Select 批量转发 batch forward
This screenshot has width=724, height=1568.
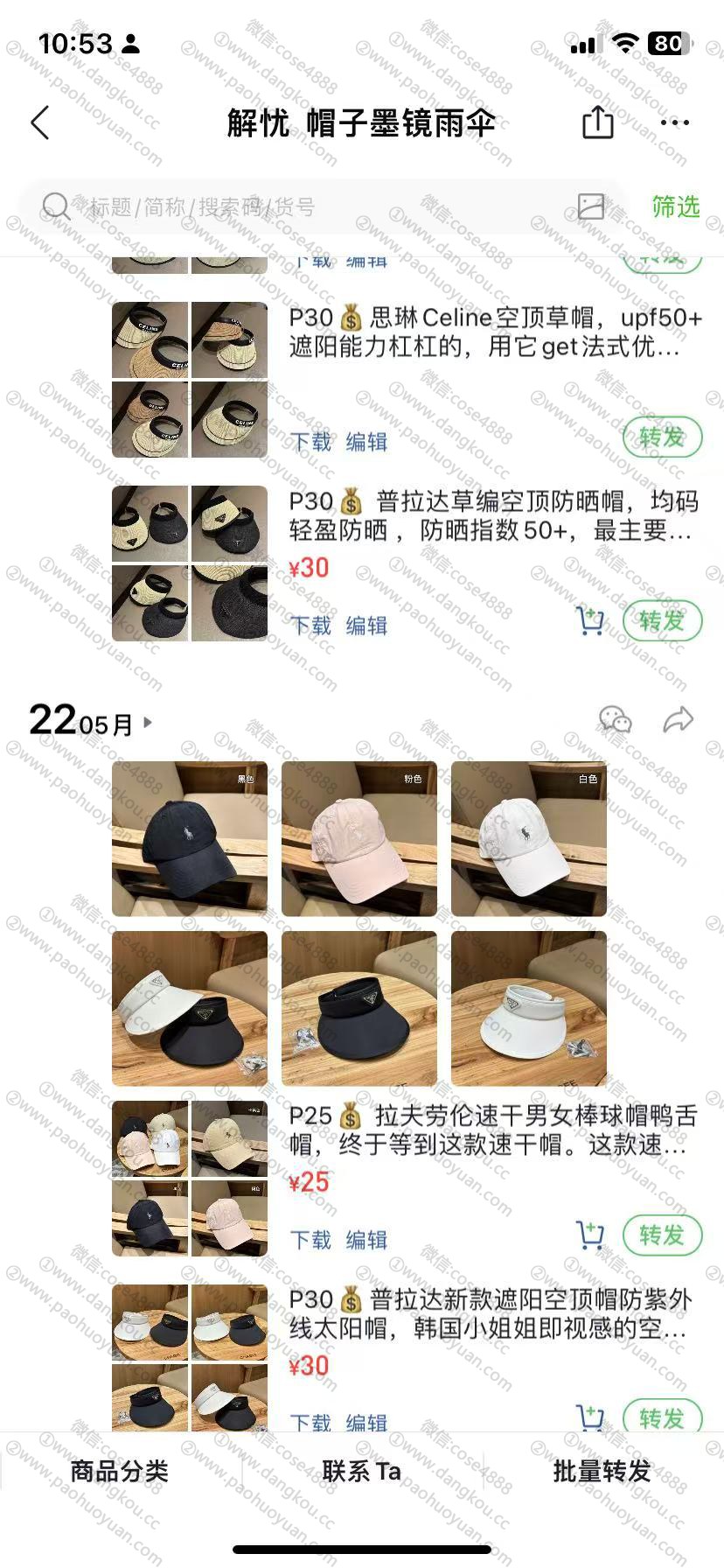coord(602,1471)
